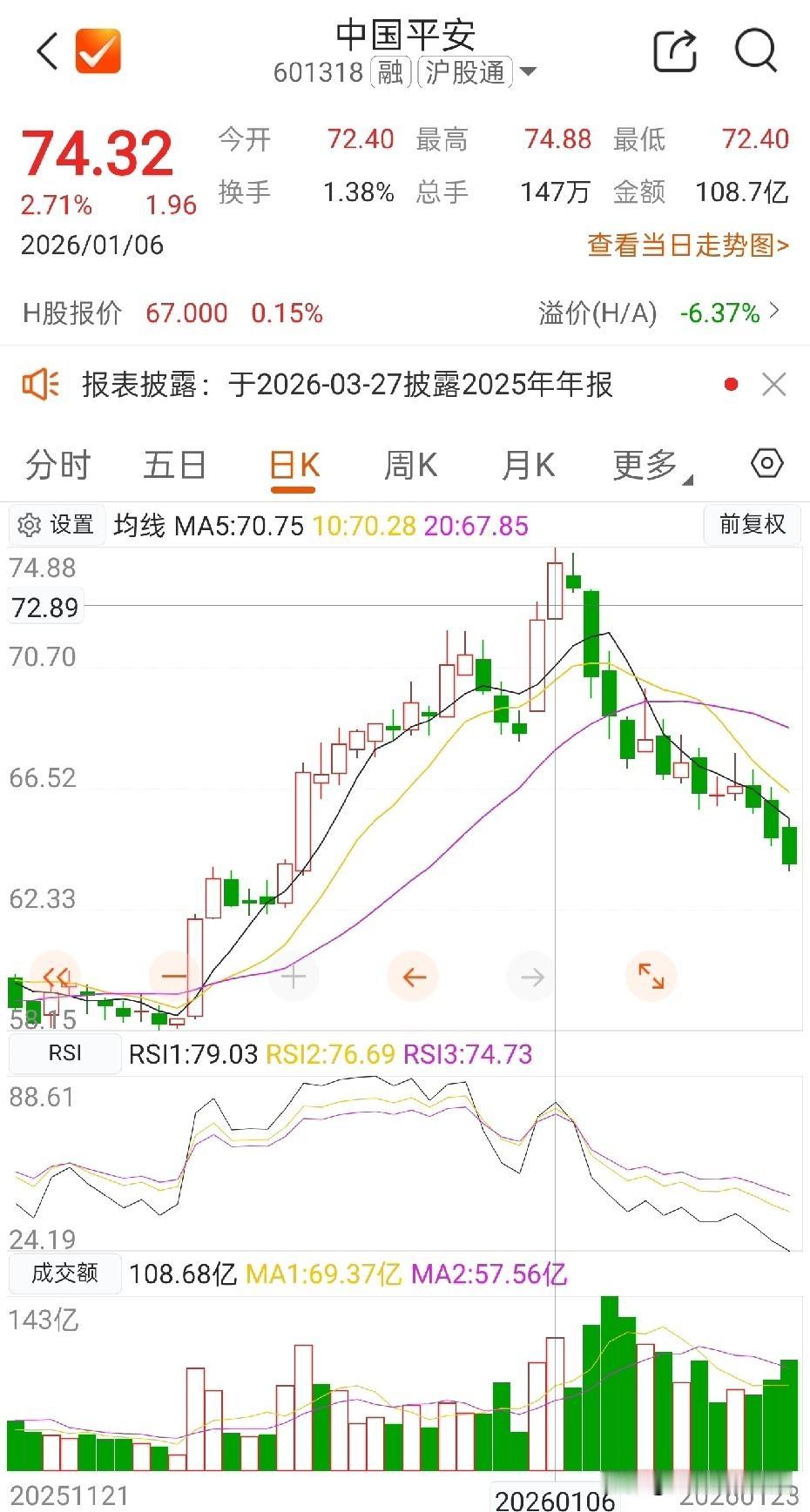
Task: Expand 溢价(H/A) details via chevron
Action: pos(773,312)
